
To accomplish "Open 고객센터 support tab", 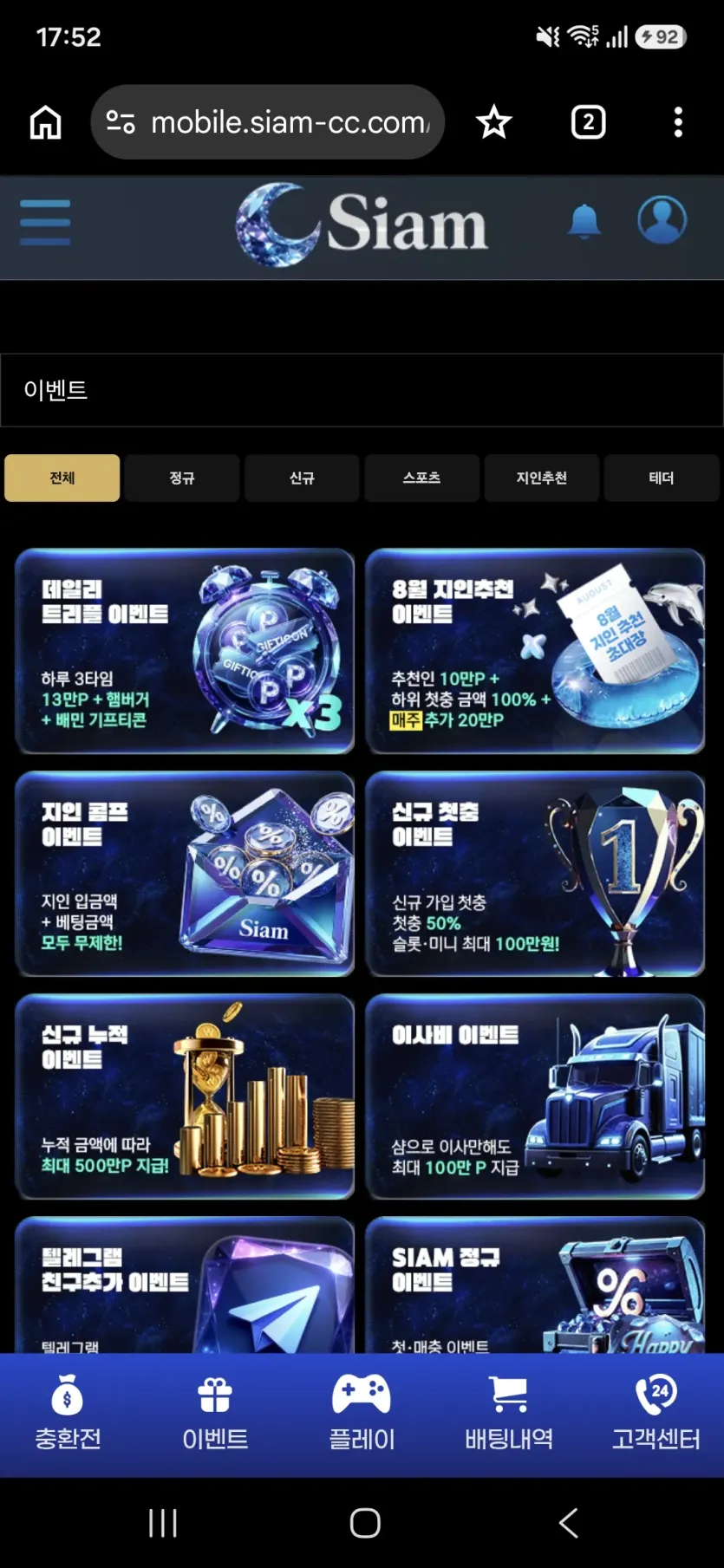I will (656, 1413).
